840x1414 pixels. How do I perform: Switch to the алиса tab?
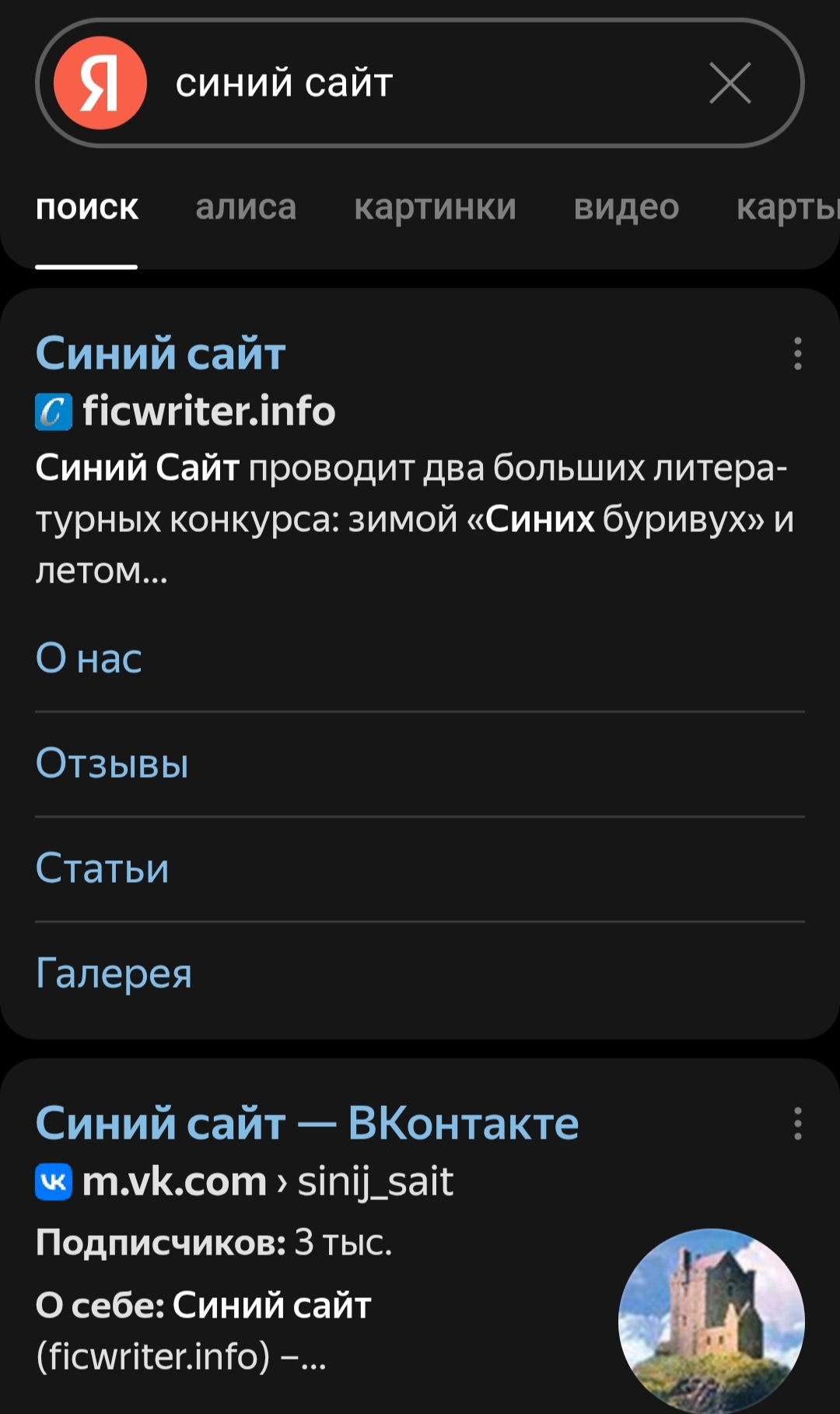tap(246, 208)
